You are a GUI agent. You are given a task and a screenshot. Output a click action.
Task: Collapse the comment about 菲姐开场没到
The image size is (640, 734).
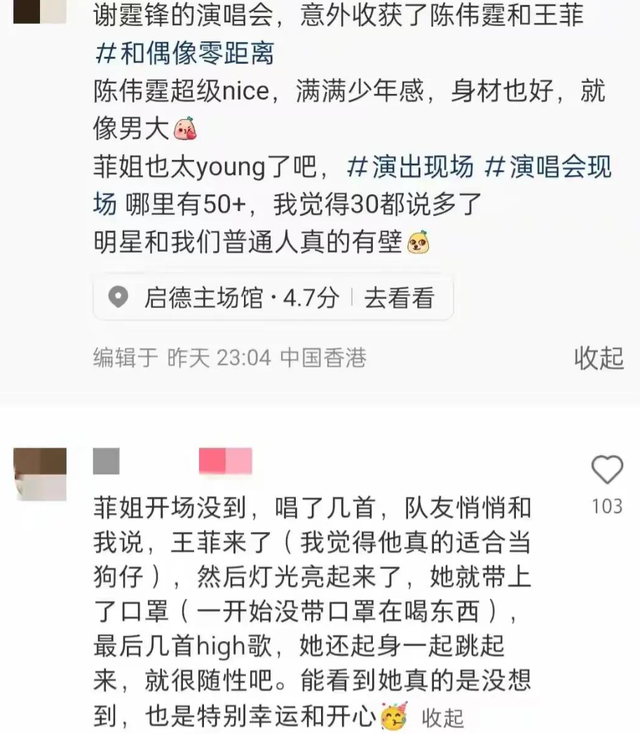[x=443, y=717]
